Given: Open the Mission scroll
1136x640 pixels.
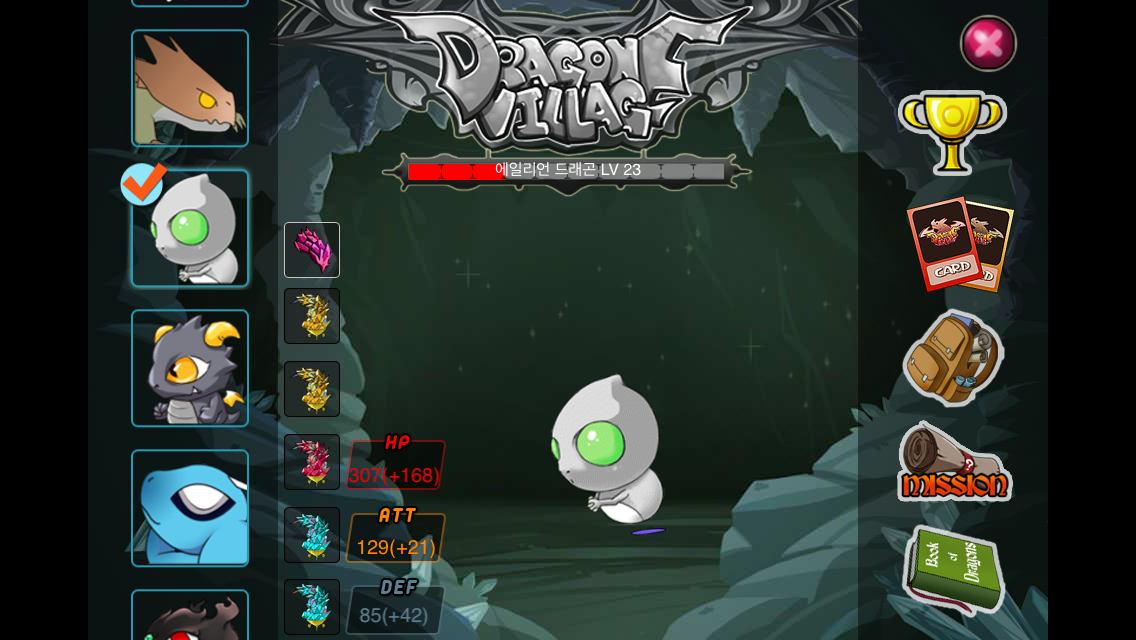Looking at the screenshot, I should click(x=954, y=463).
